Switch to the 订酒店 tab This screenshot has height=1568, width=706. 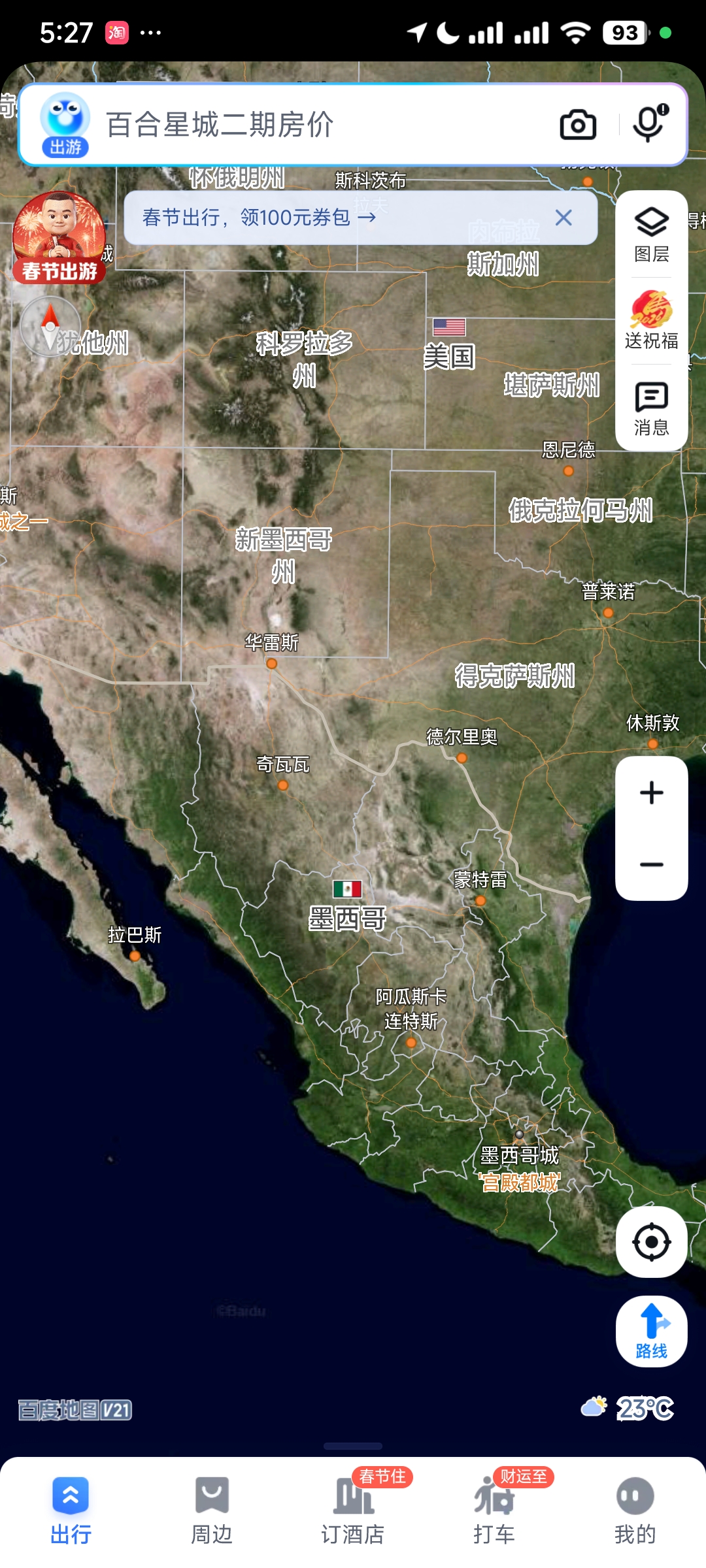click(353, 1510)
